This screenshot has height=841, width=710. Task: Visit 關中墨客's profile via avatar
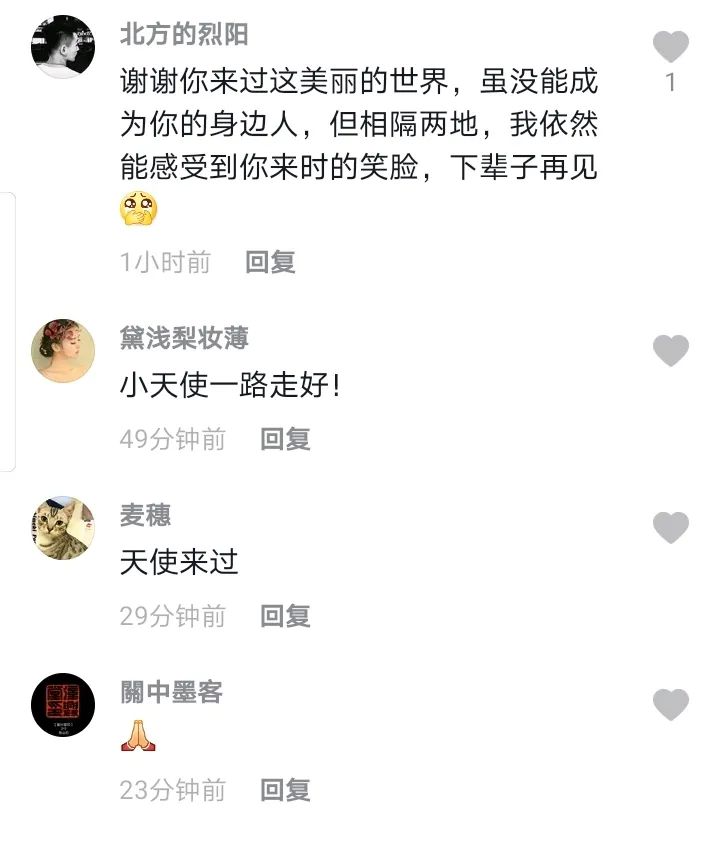63,704
